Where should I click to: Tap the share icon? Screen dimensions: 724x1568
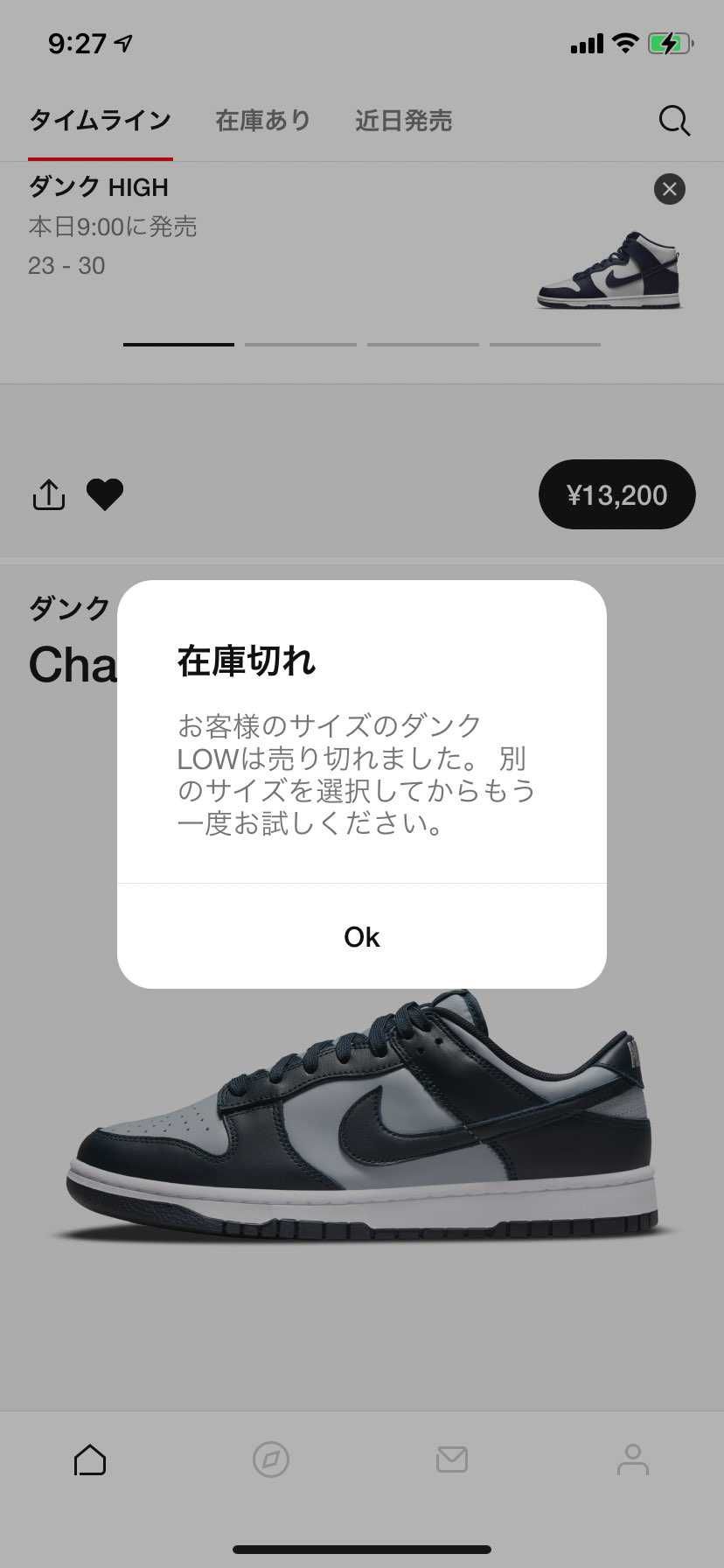point(48,494)
